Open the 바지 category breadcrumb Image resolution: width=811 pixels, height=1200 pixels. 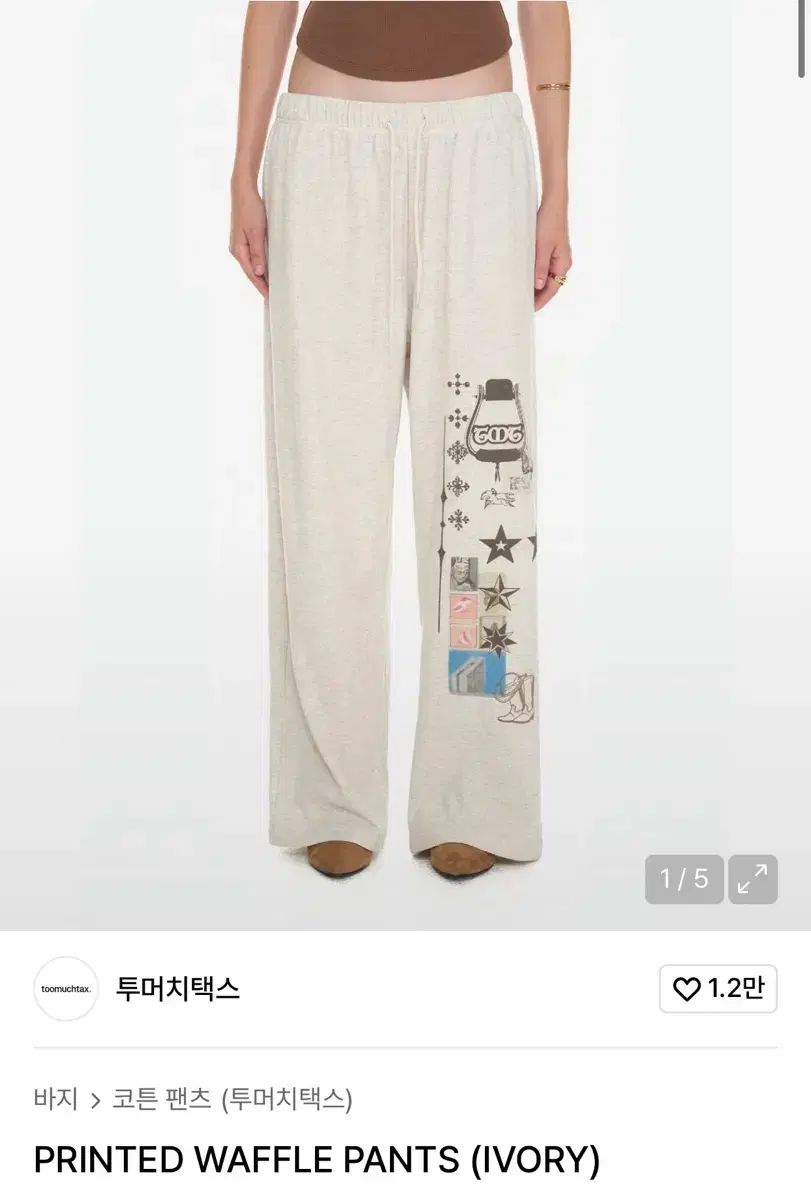tap(56, 1100)
